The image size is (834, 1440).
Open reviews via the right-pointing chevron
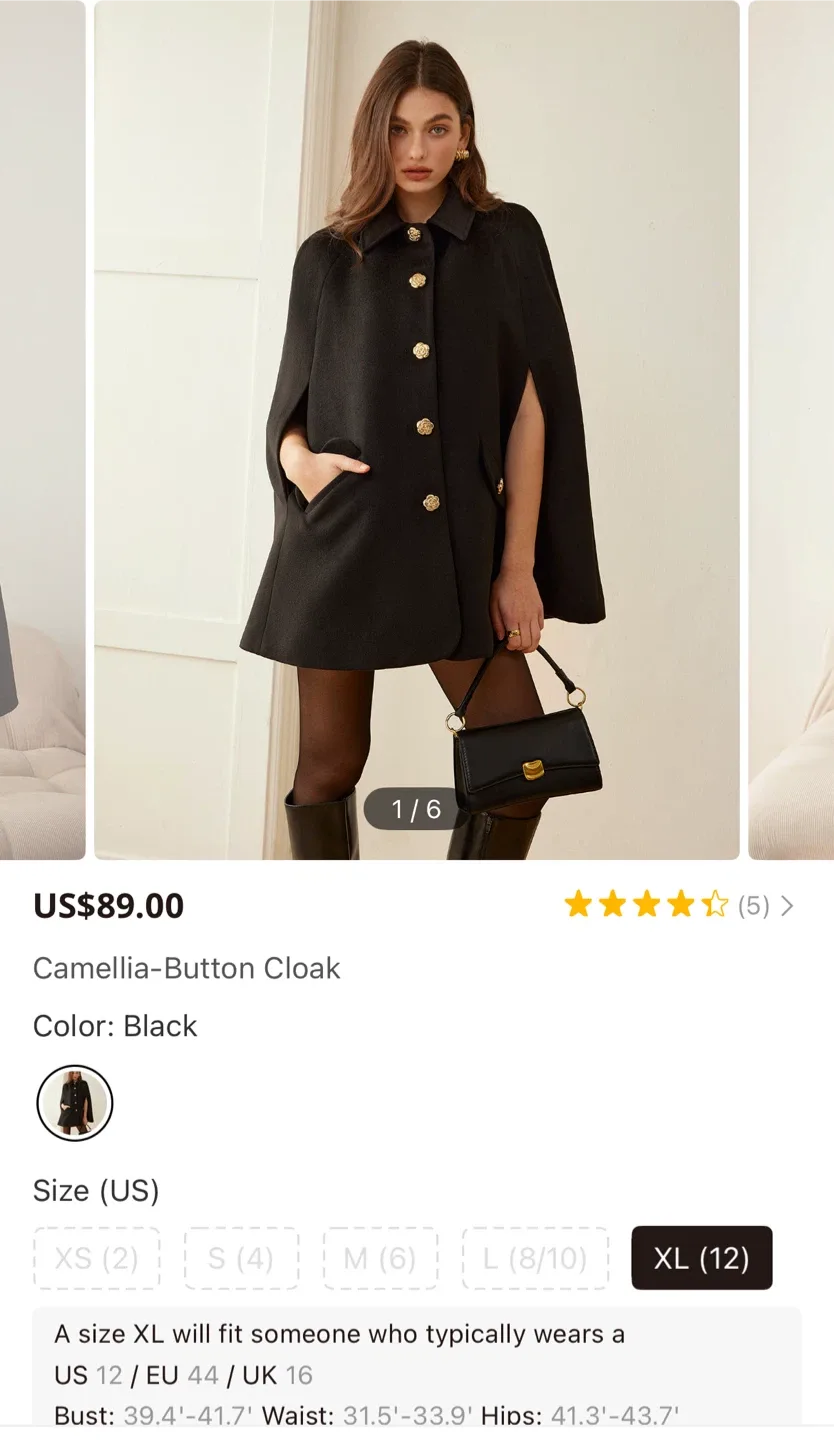point(789,904)
